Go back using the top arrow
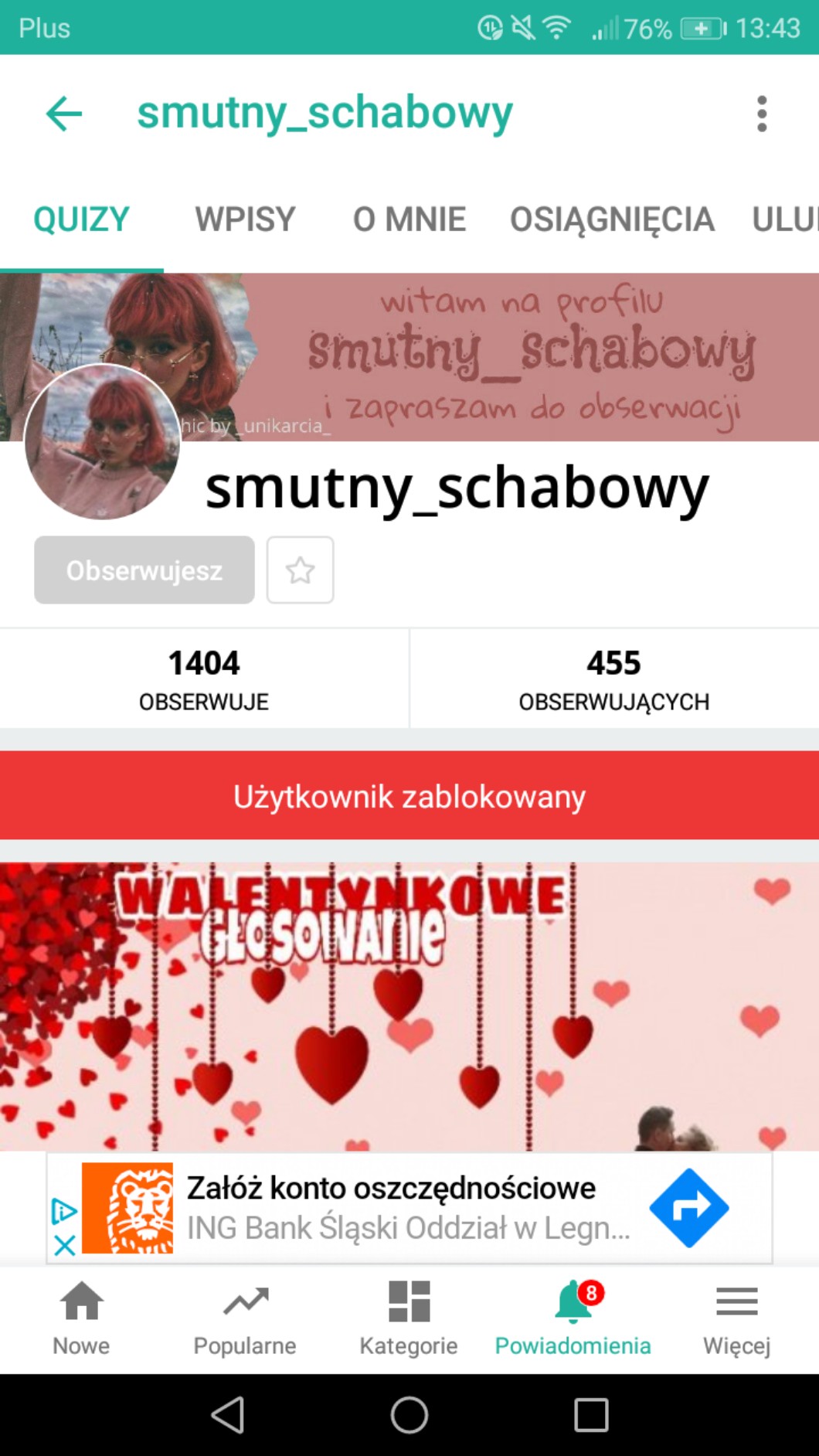 click(64, 114)
